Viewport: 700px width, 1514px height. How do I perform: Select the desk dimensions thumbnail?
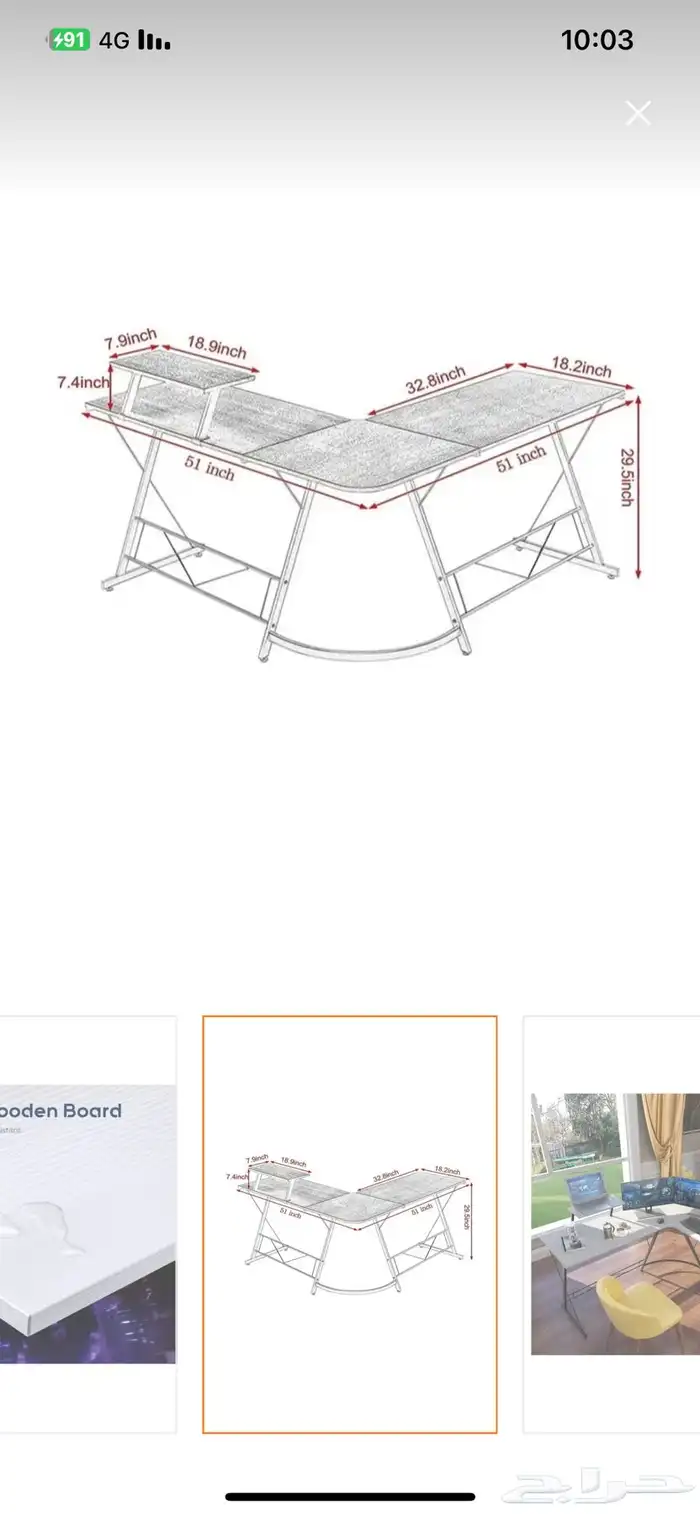pos(350,1224)
